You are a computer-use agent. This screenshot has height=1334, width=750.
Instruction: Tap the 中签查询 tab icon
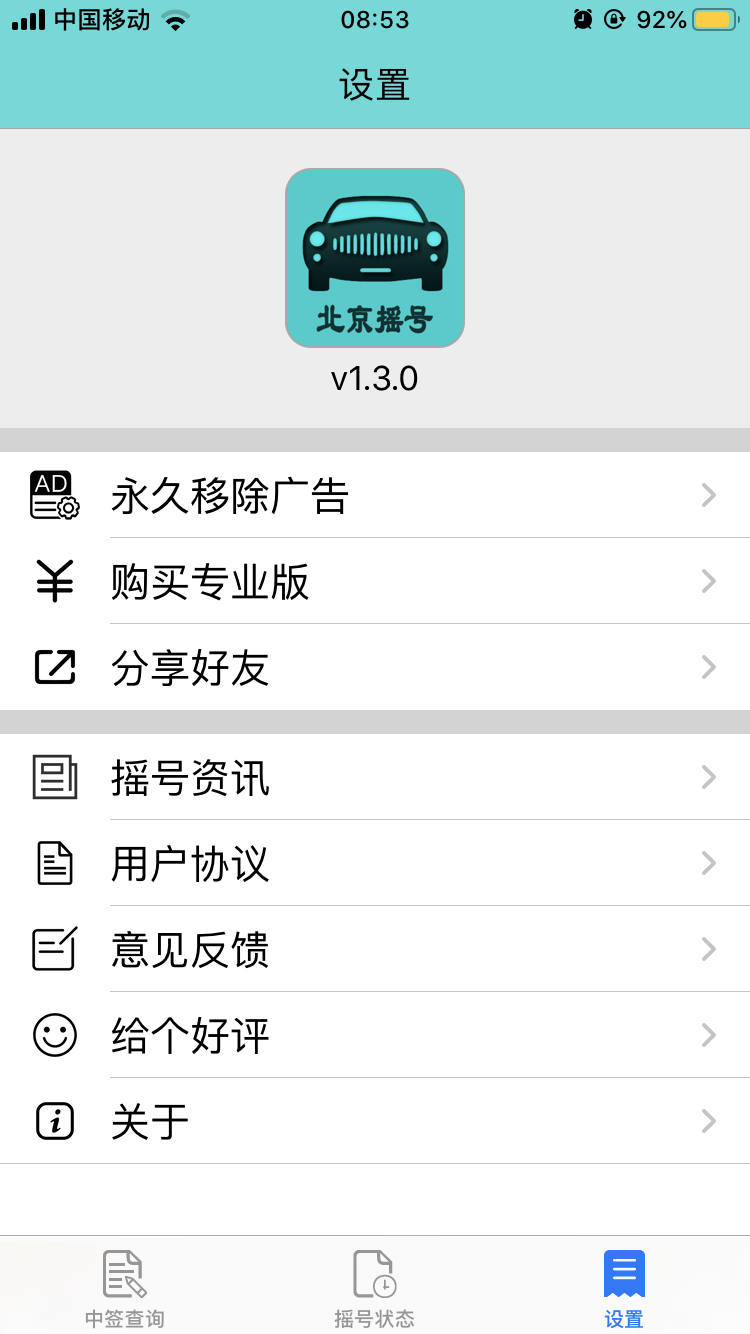pos(124,1272)
